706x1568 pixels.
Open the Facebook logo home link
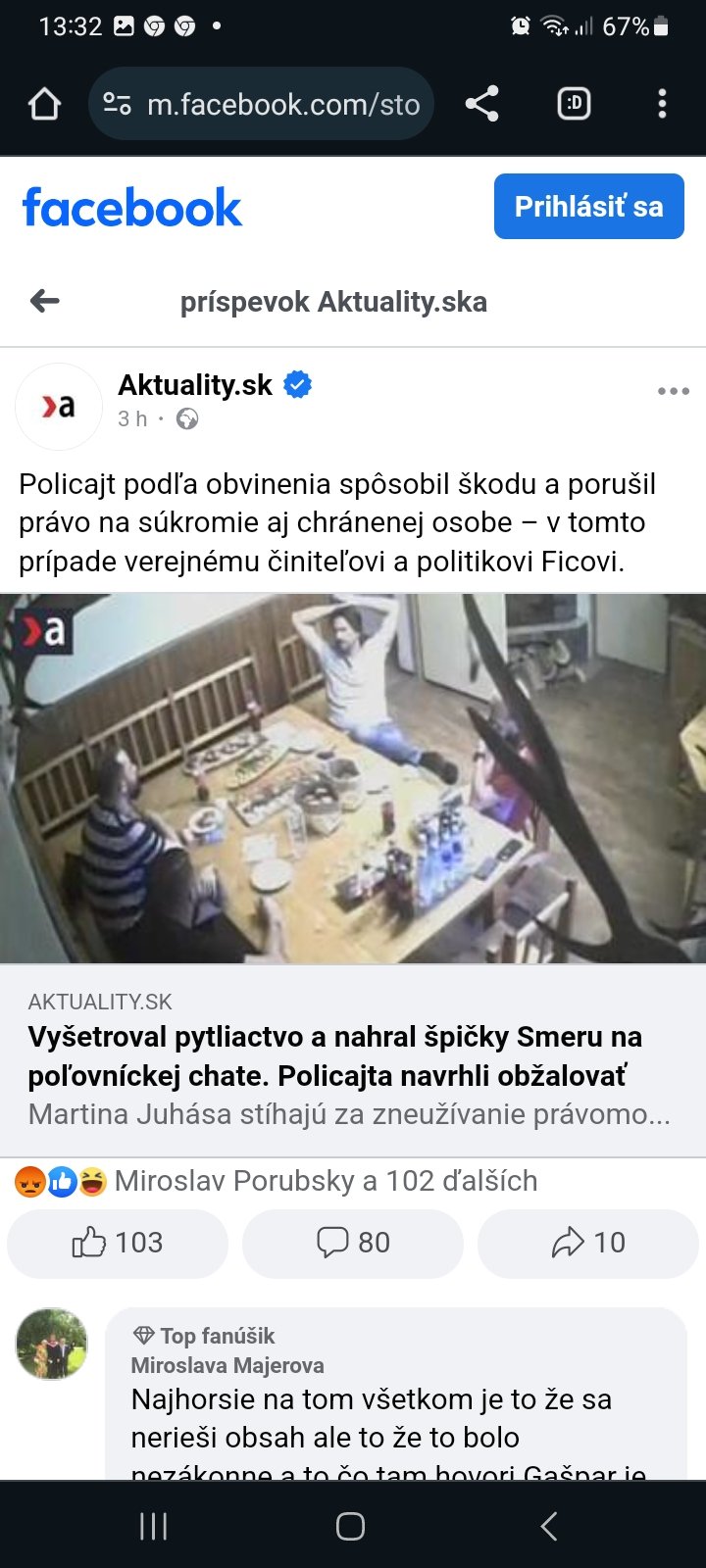coord(131,208)
